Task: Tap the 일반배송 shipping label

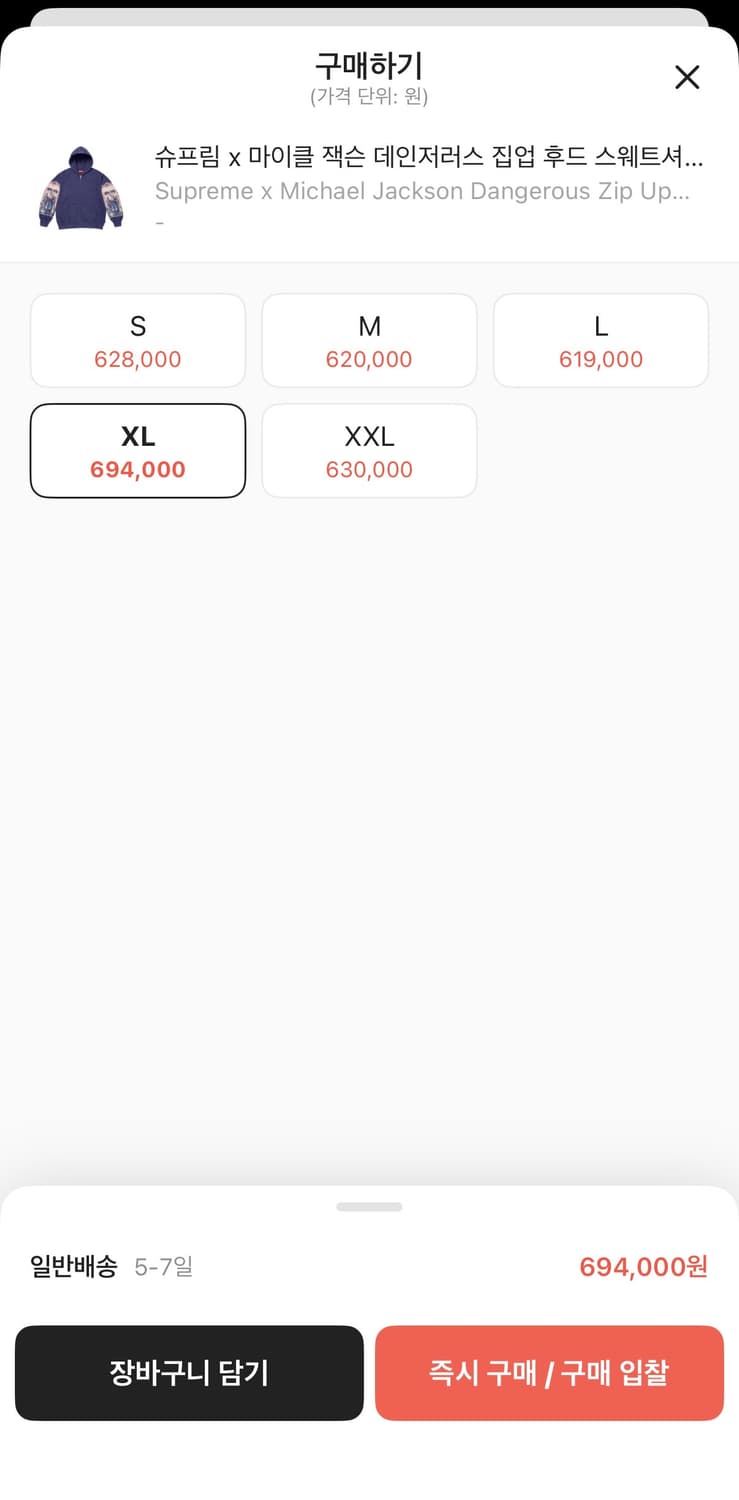Action: click(71, 1267)
